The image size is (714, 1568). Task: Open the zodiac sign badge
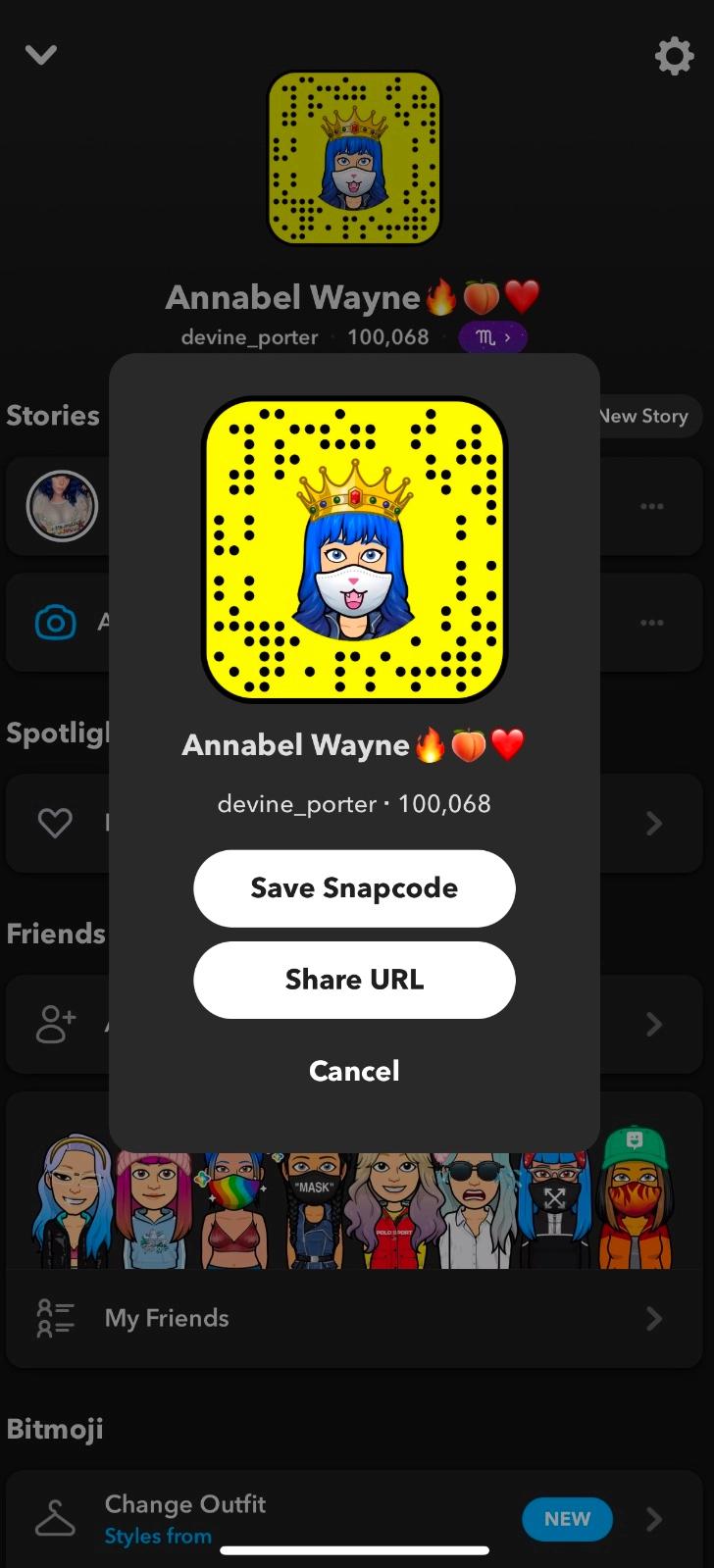[492, 337]
